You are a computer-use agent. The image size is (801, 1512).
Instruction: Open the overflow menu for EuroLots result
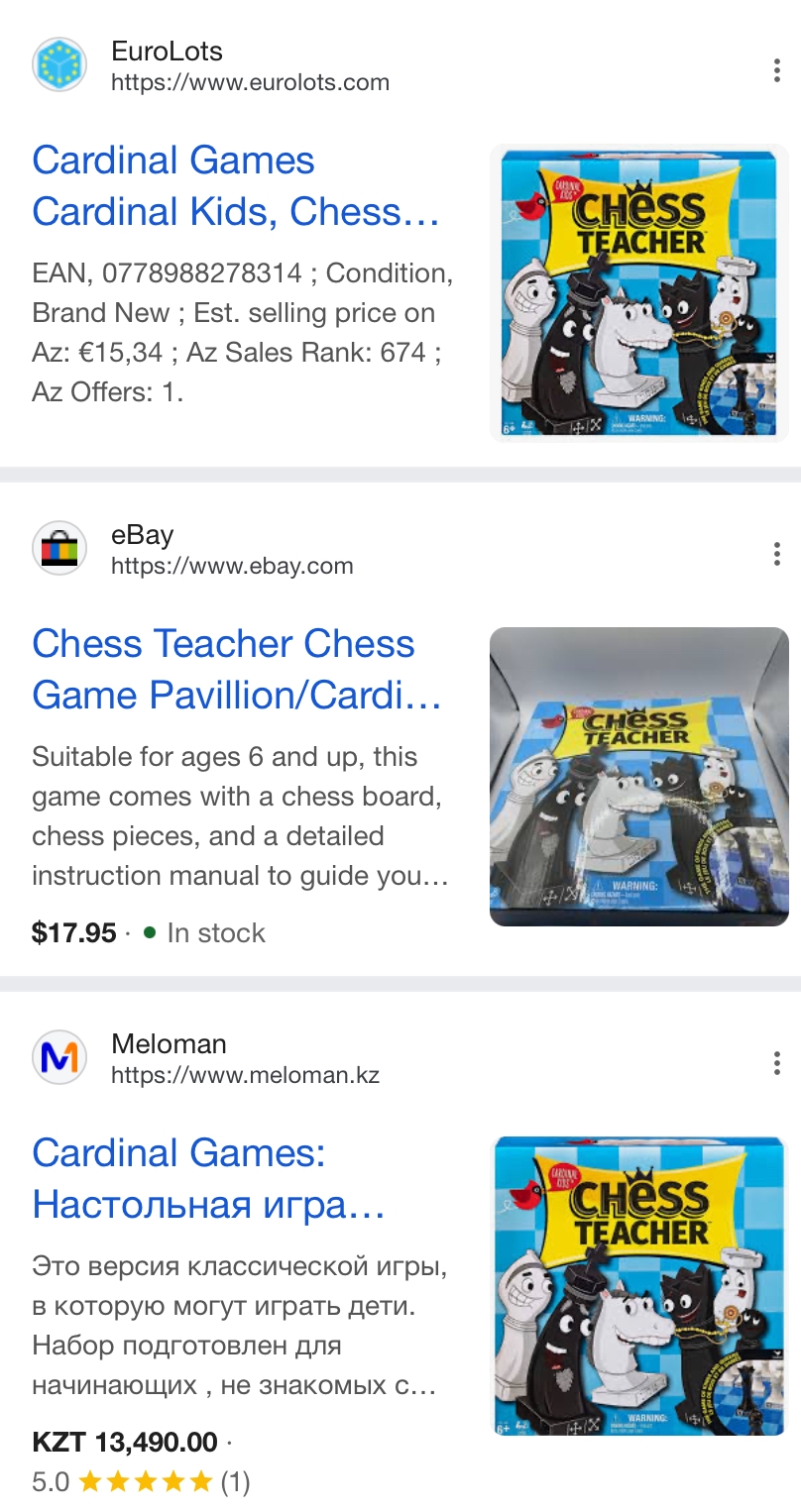click(776, 70)
